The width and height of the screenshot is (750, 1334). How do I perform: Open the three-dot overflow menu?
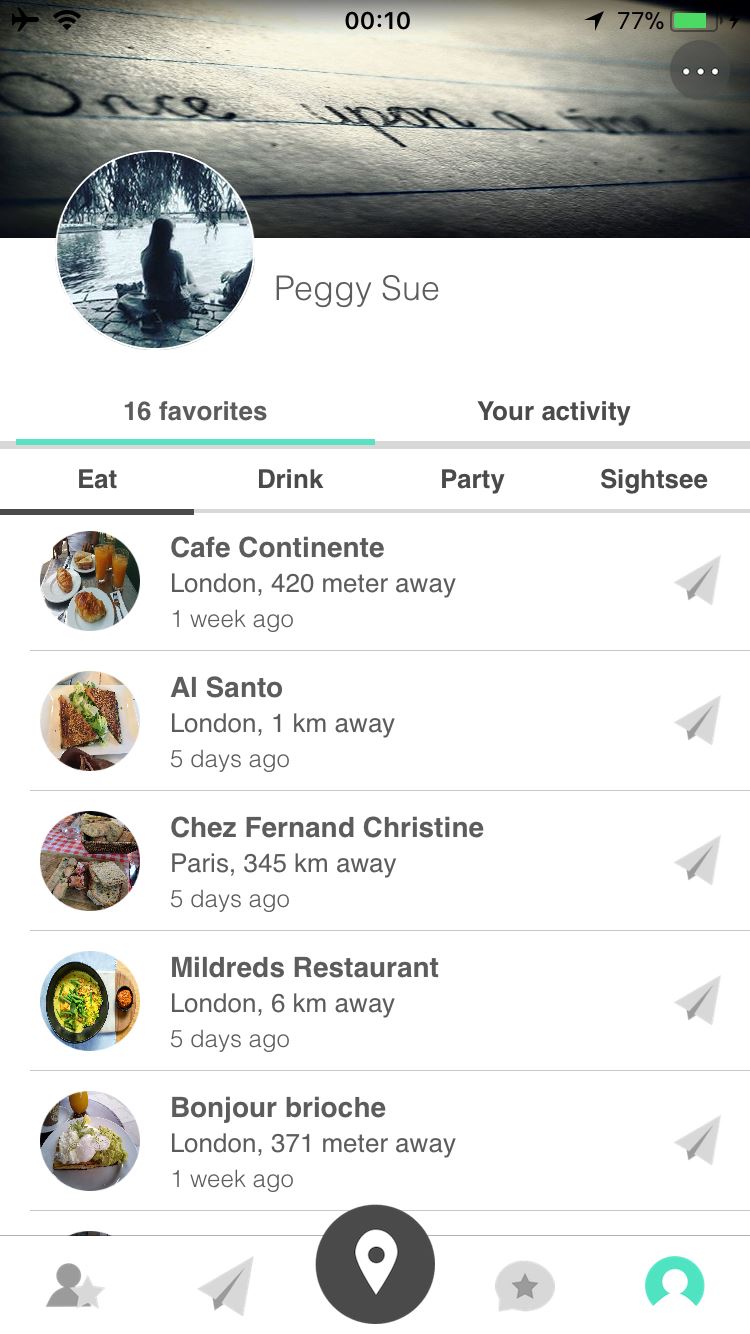click(700, 71)
